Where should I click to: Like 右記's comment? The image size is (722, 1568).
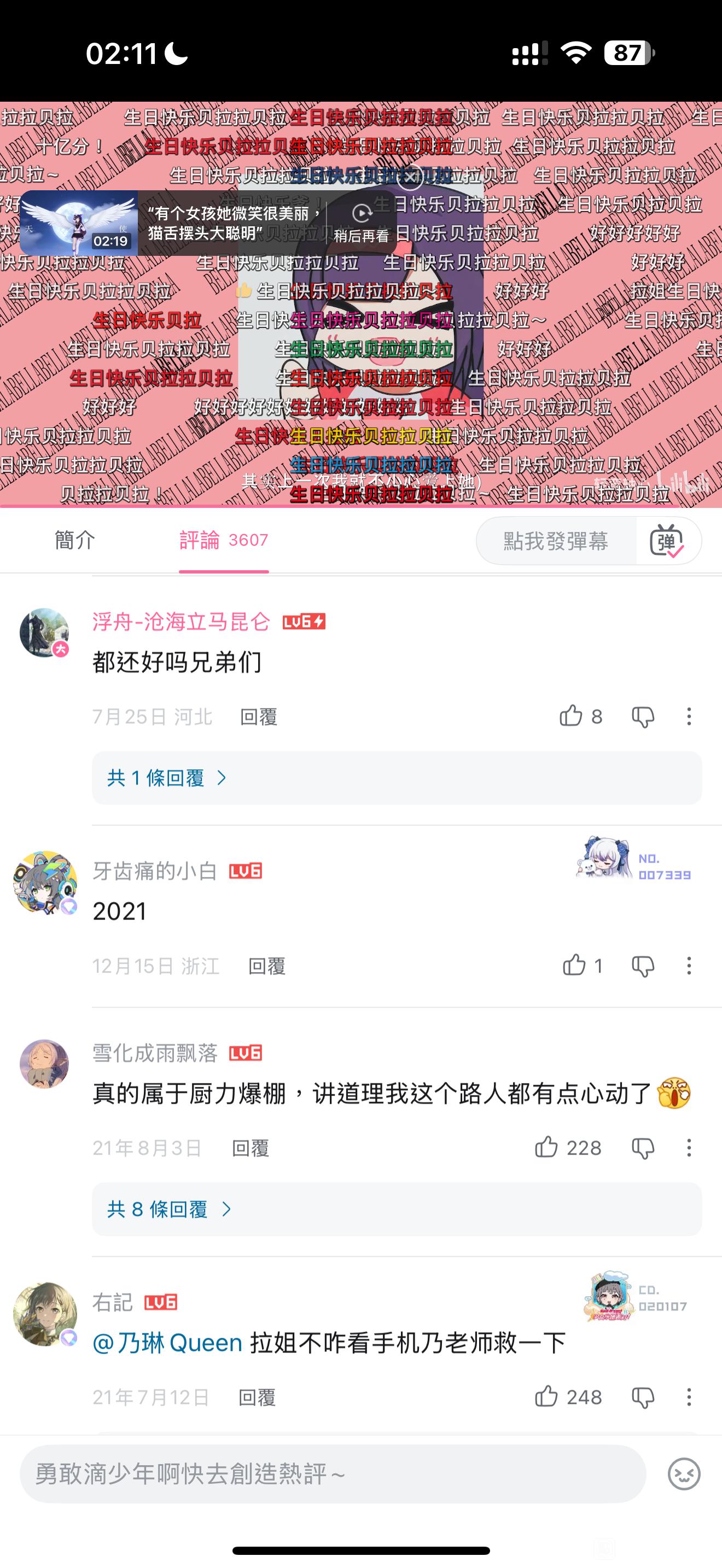546,1397
